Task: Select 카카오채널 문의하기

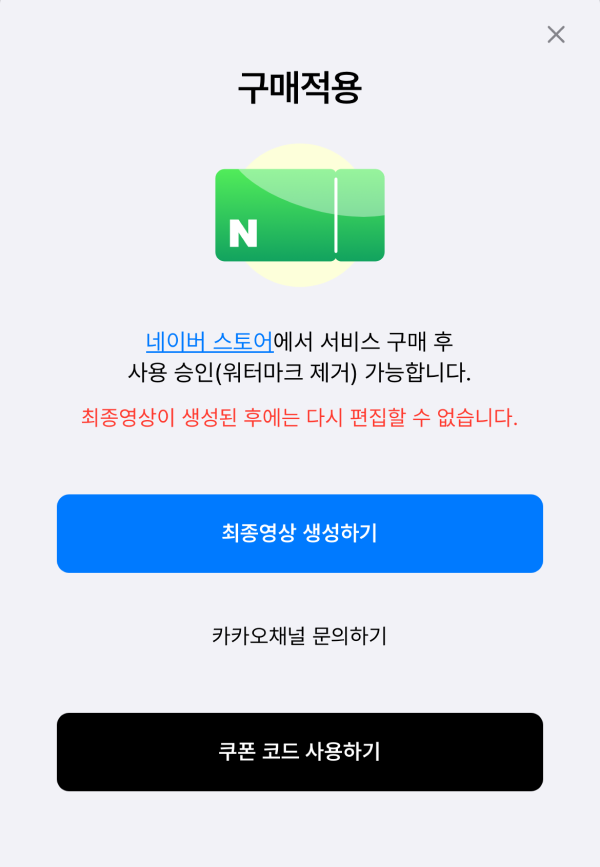Action: pyautogui.click(x=300, y=636)
